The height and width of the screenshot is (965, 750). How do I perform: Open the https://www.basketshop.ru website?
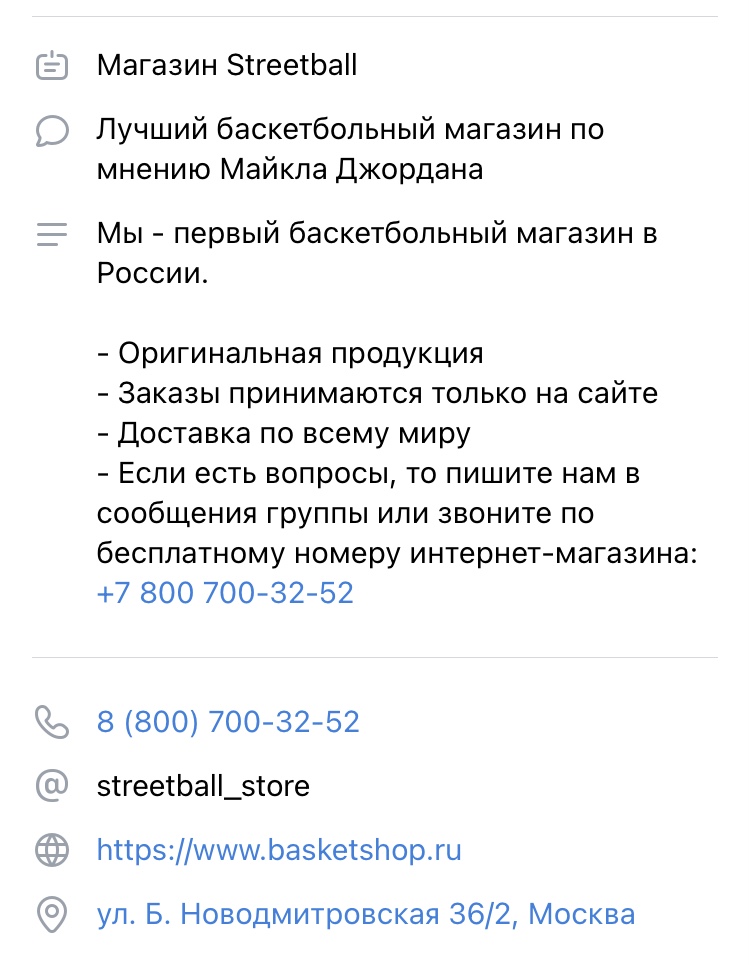click(x=279, y=850)
